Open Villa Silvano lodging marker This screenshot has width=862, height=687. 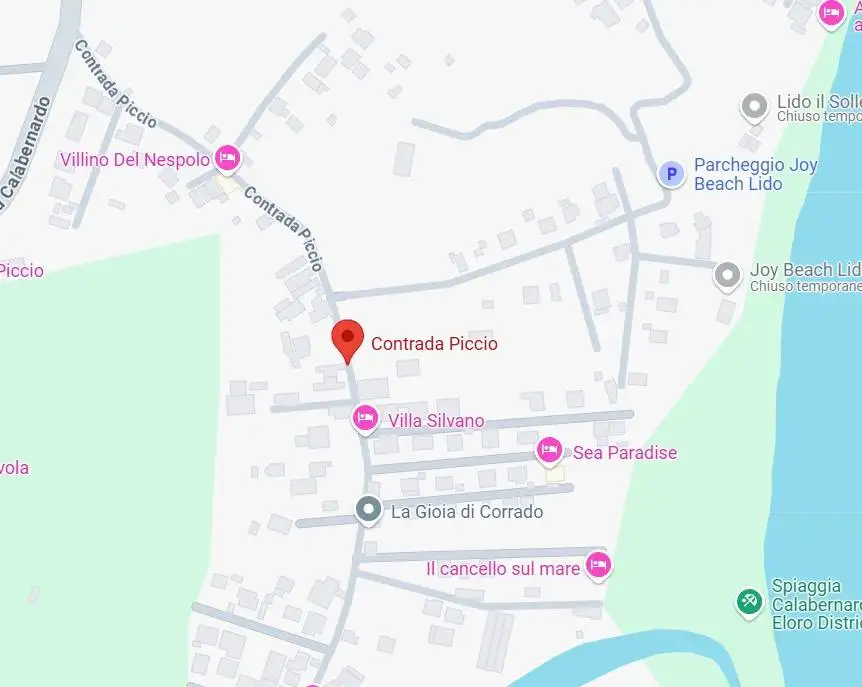365,418
